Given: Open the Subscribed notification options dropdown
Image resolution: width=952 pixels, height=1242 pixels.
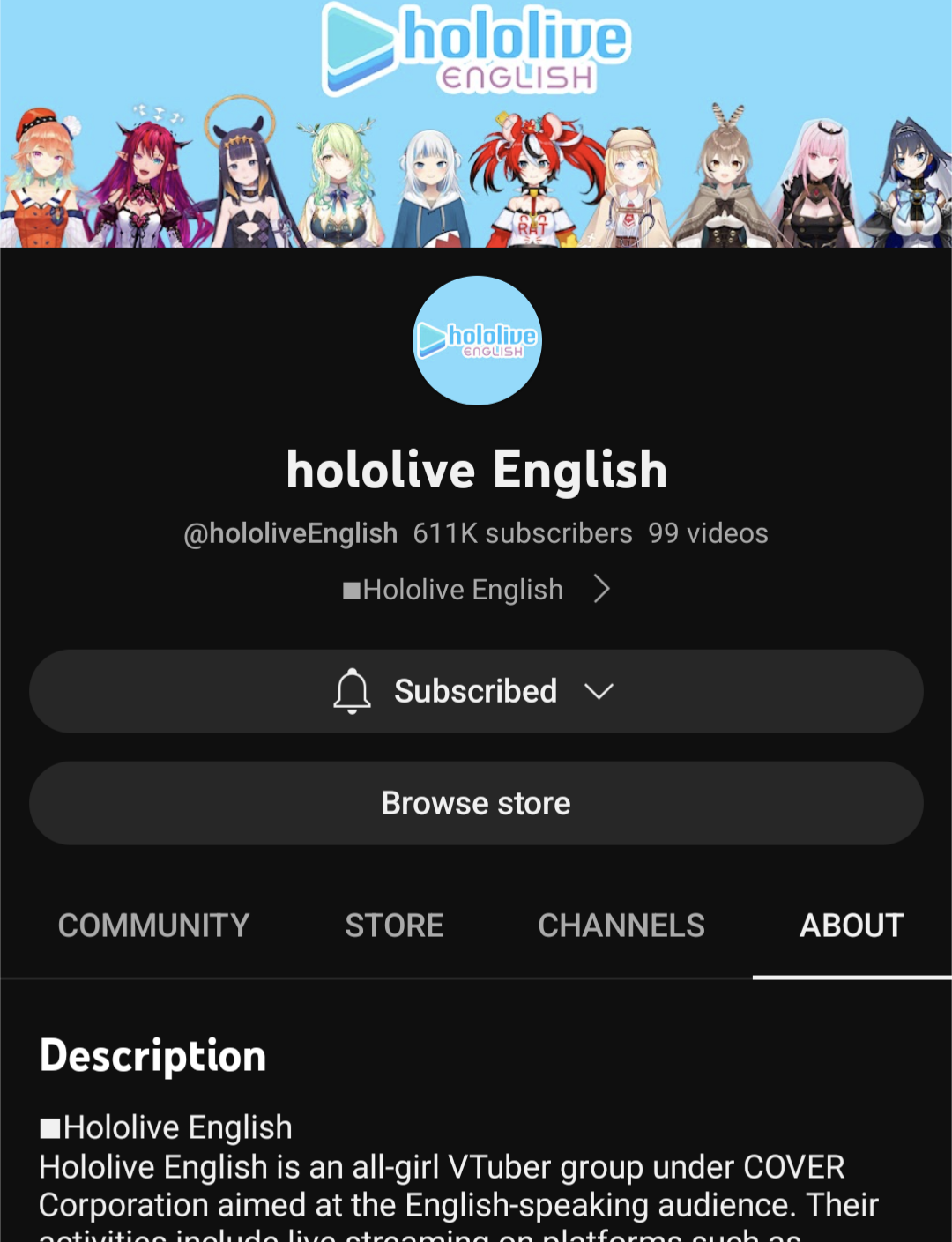Looking at the screenshot, I should click(x=476, y=691).
